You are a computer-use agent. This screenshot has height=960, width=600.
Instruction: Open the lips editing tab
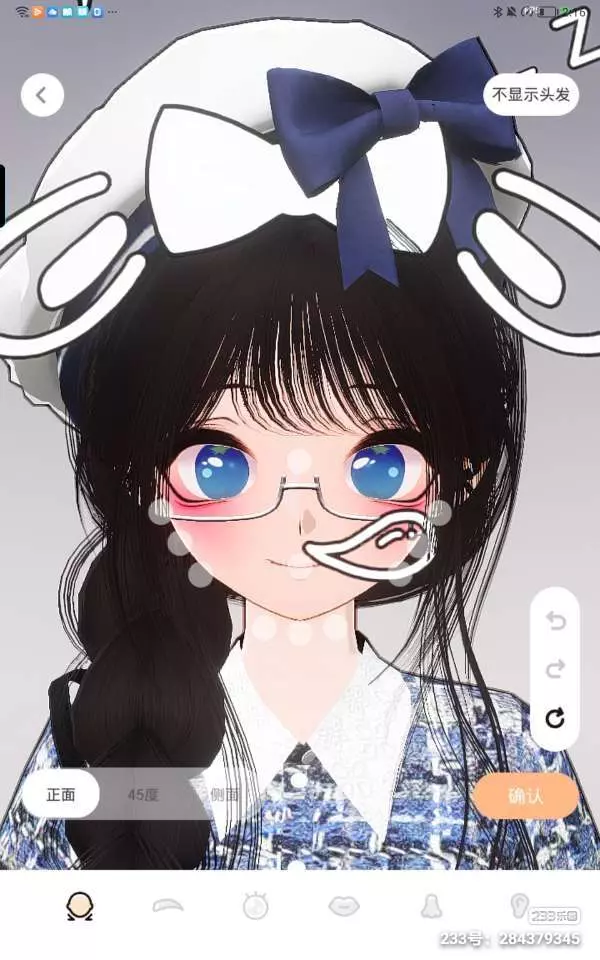(x=344, y=906)
